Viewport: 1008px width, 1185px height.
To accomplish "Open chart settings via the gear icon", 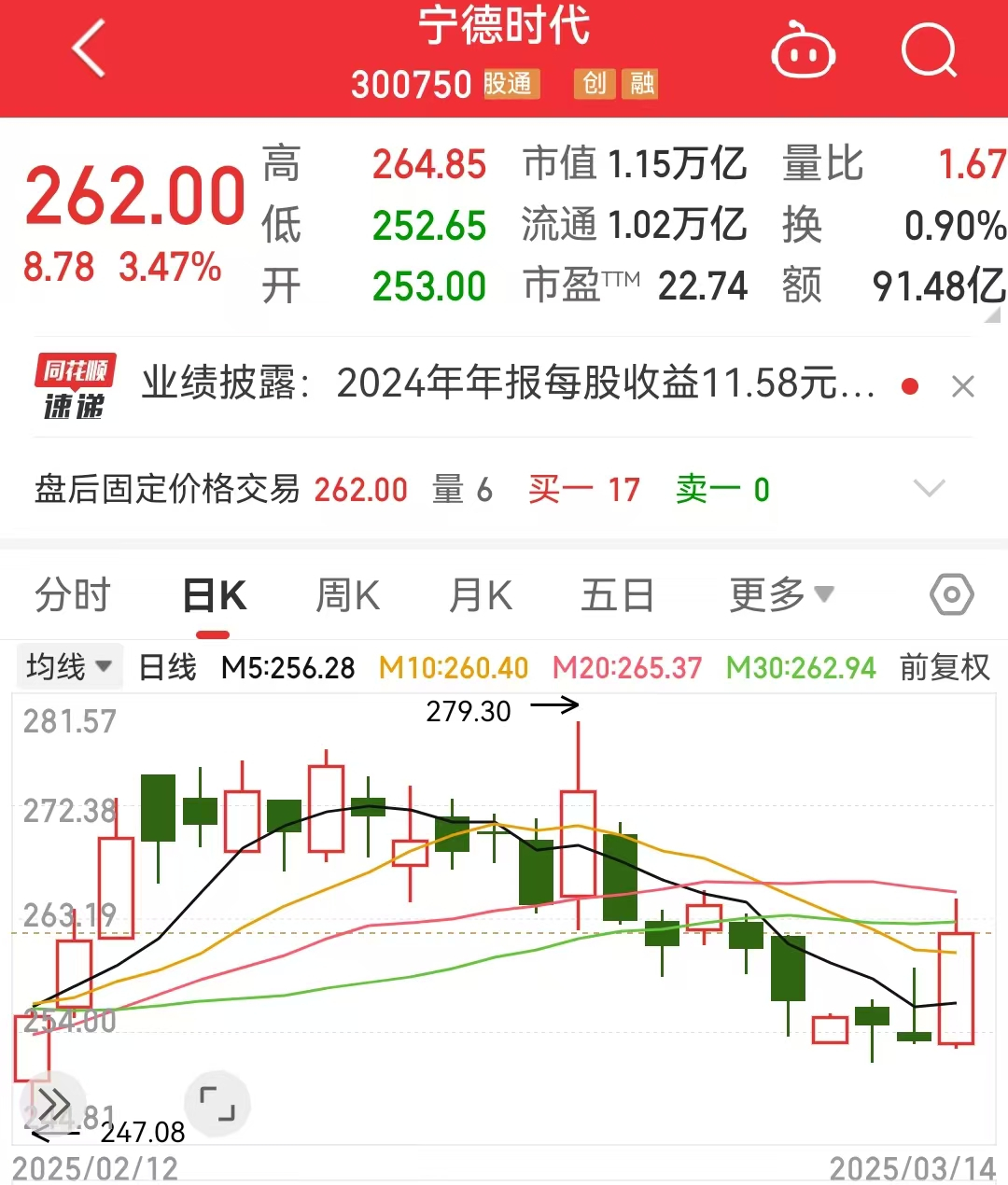I will 950,594.
